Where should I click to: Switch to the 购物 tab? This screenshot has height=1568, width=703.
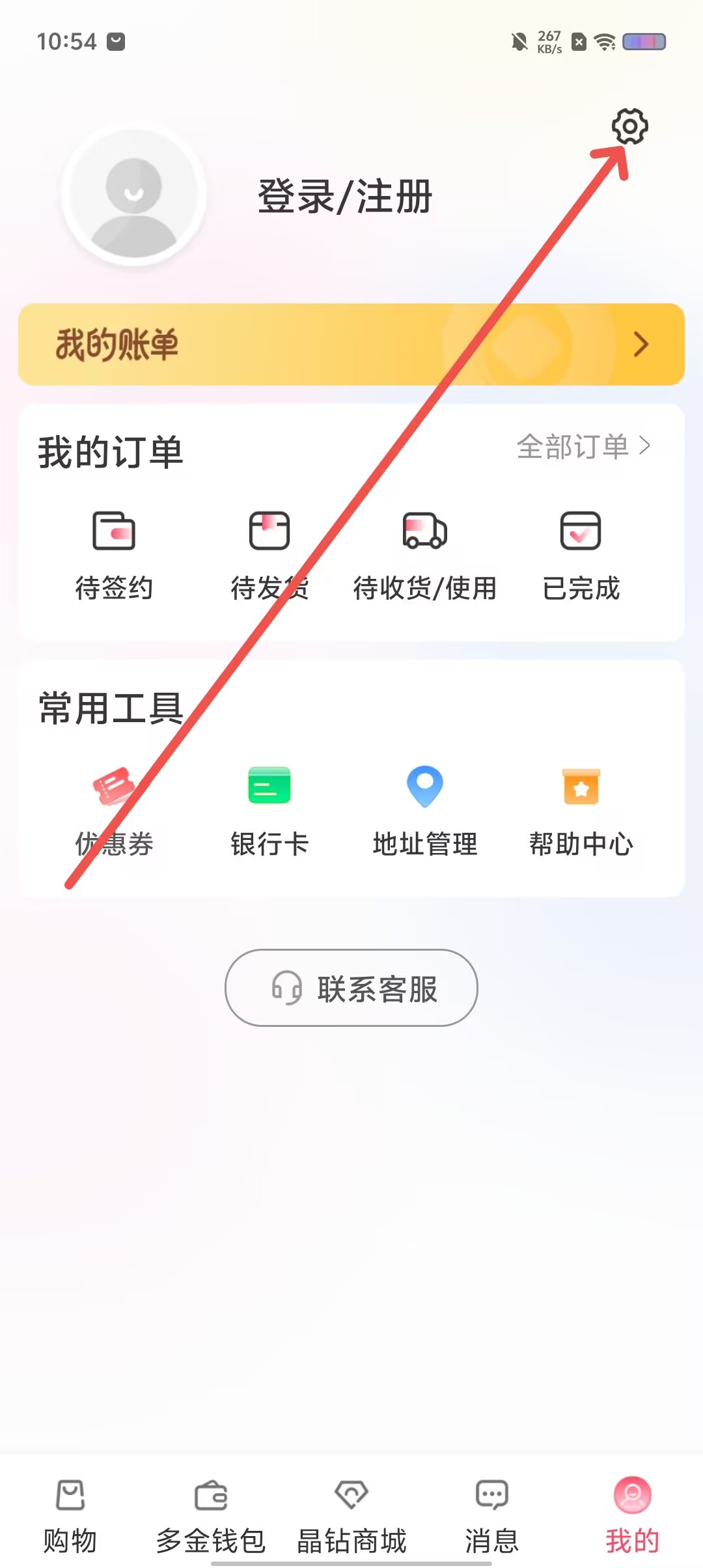(x=70, y=1515)
